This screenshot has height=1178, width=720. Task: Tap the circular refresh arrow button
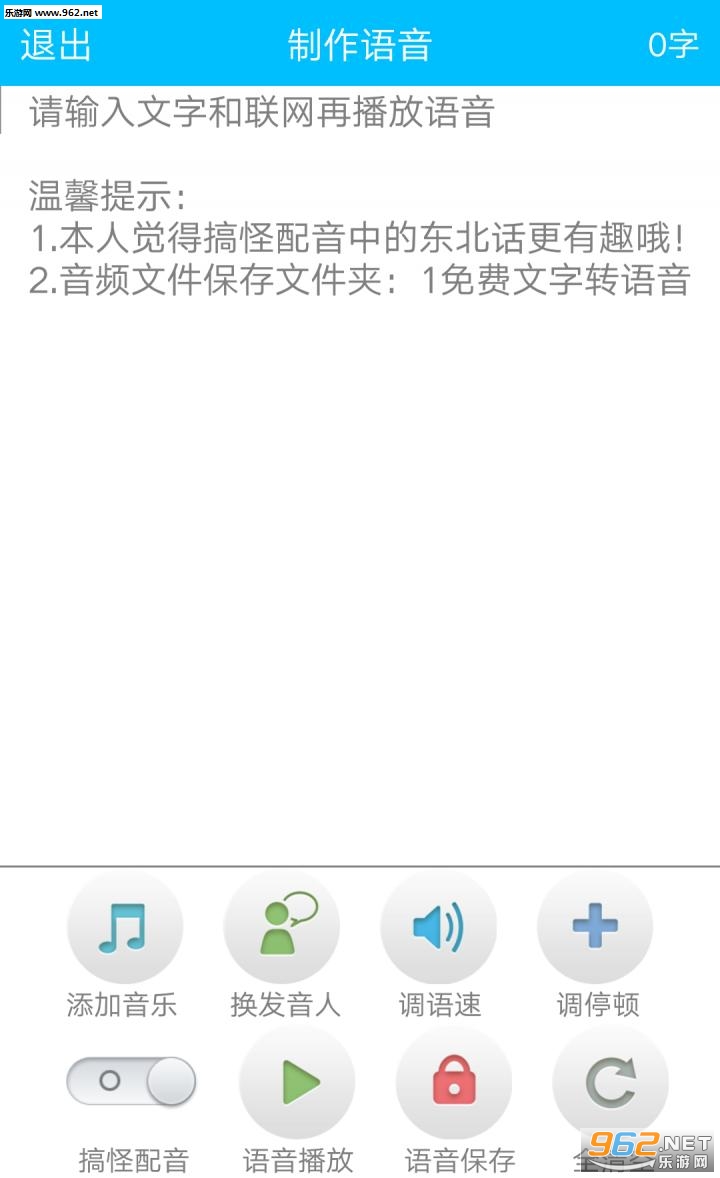[x=610, y=1083]
